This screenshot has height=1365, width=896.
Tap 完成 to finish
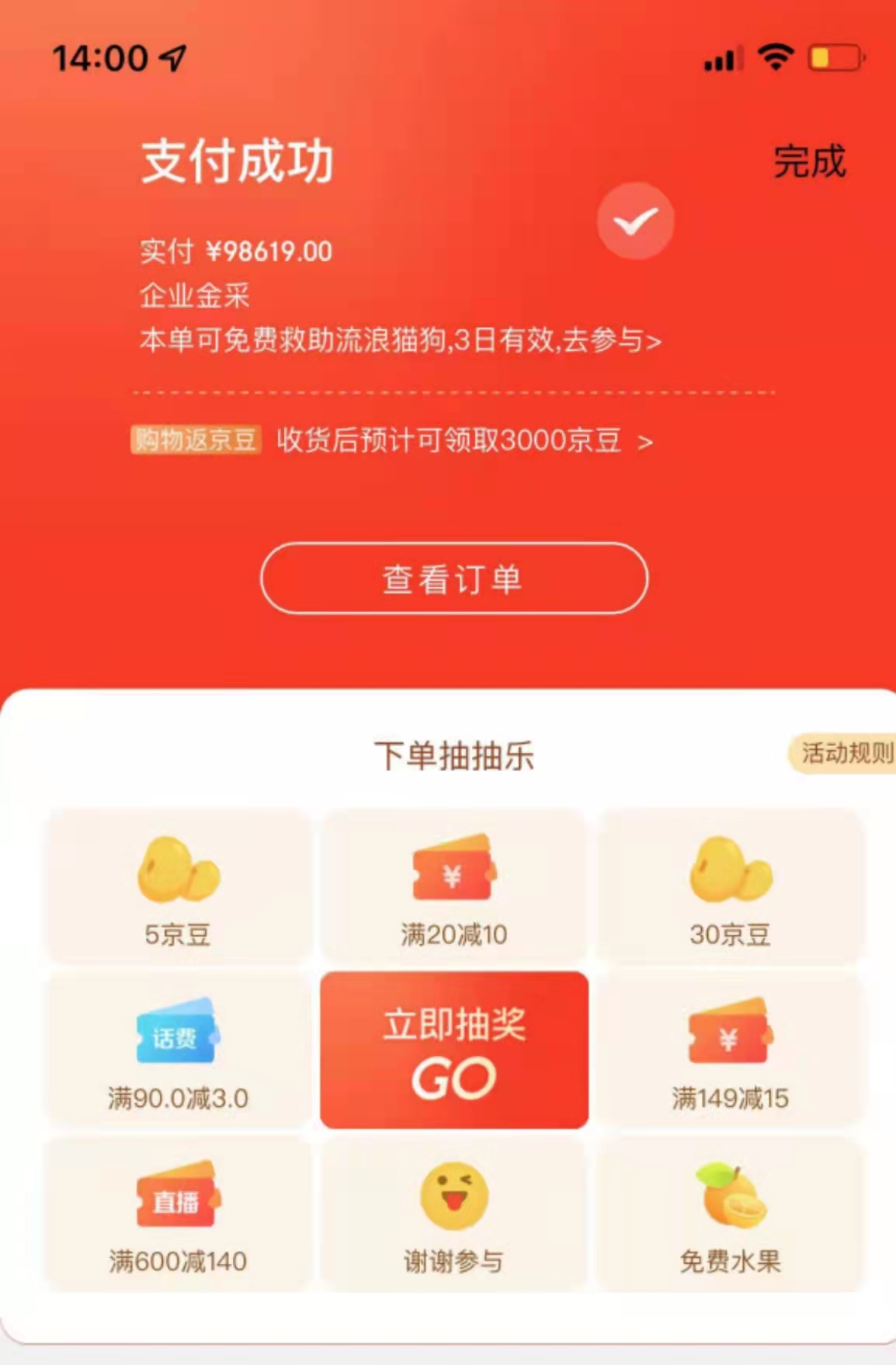pos(809,162)
